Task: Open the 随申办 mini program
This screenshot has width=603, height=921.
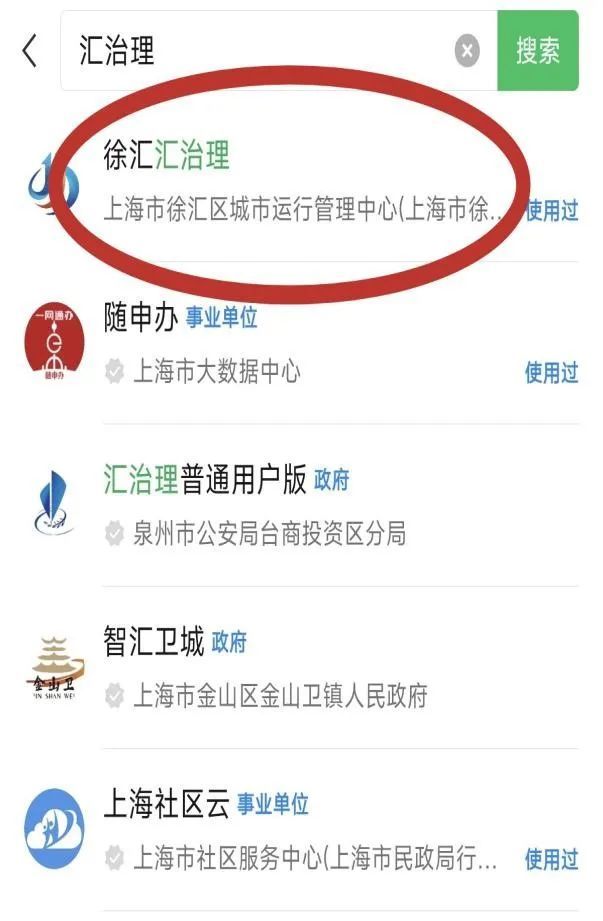Action: [x=300, y=343]
